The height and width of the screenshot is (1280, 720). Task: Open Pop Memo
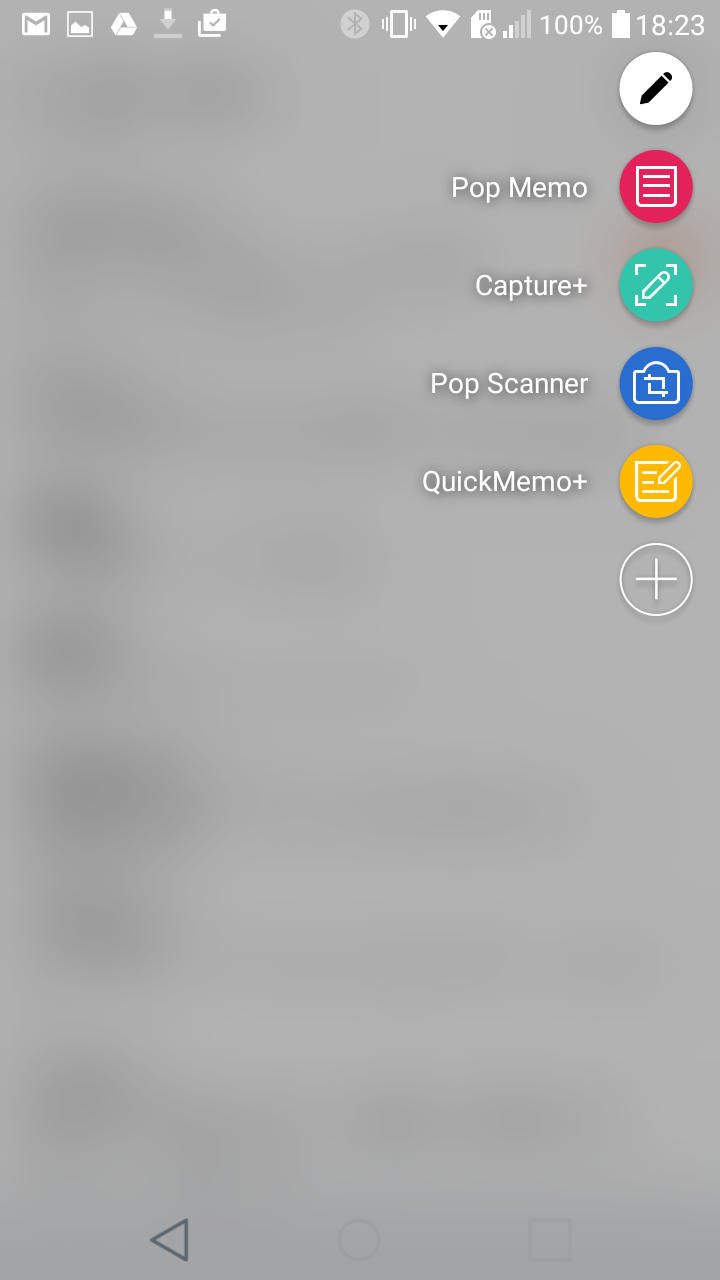pyautogui.click(x=656, y=186)
